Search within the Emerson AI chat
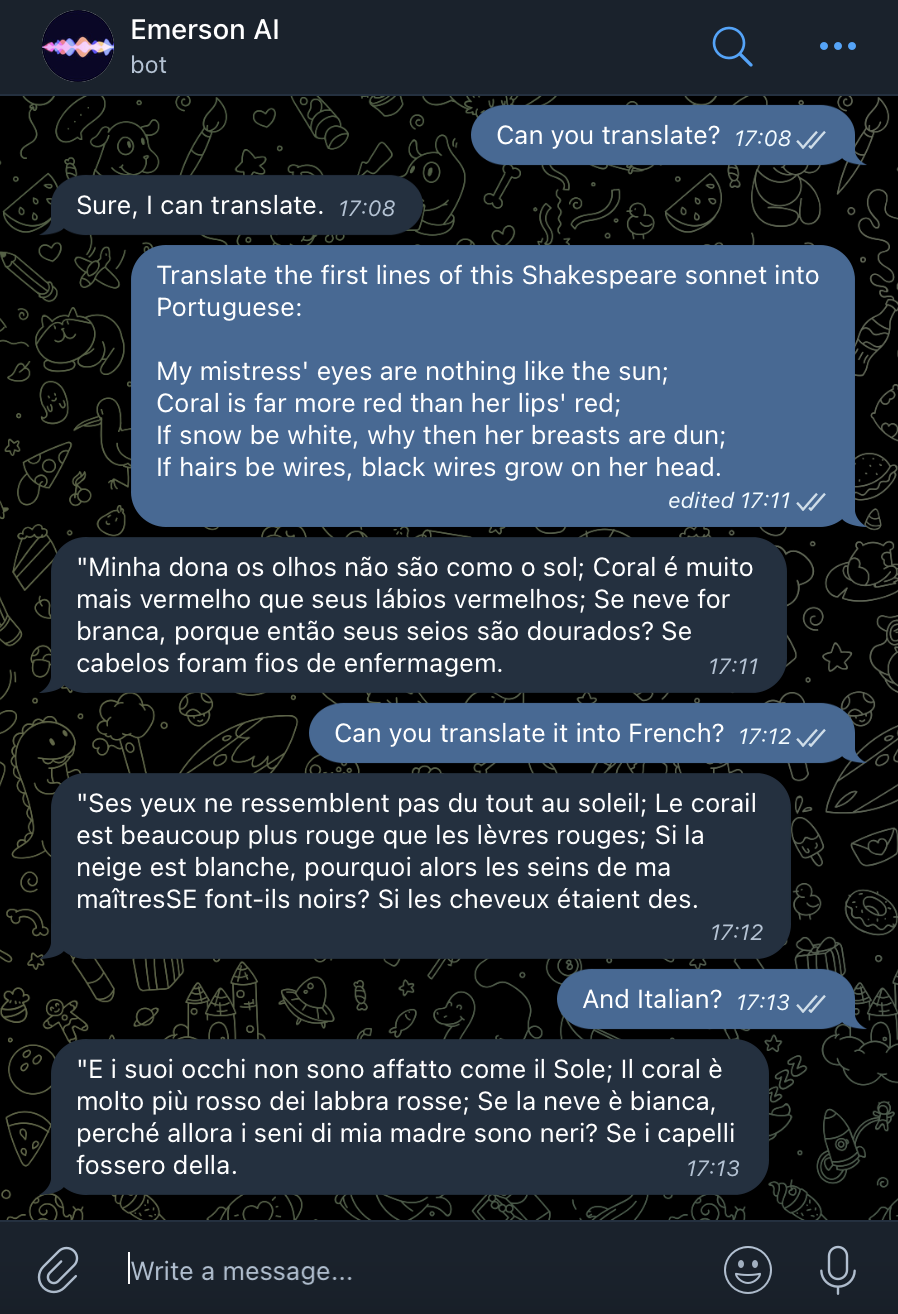Screen dimensions: 898x1314 pos(732,46)
